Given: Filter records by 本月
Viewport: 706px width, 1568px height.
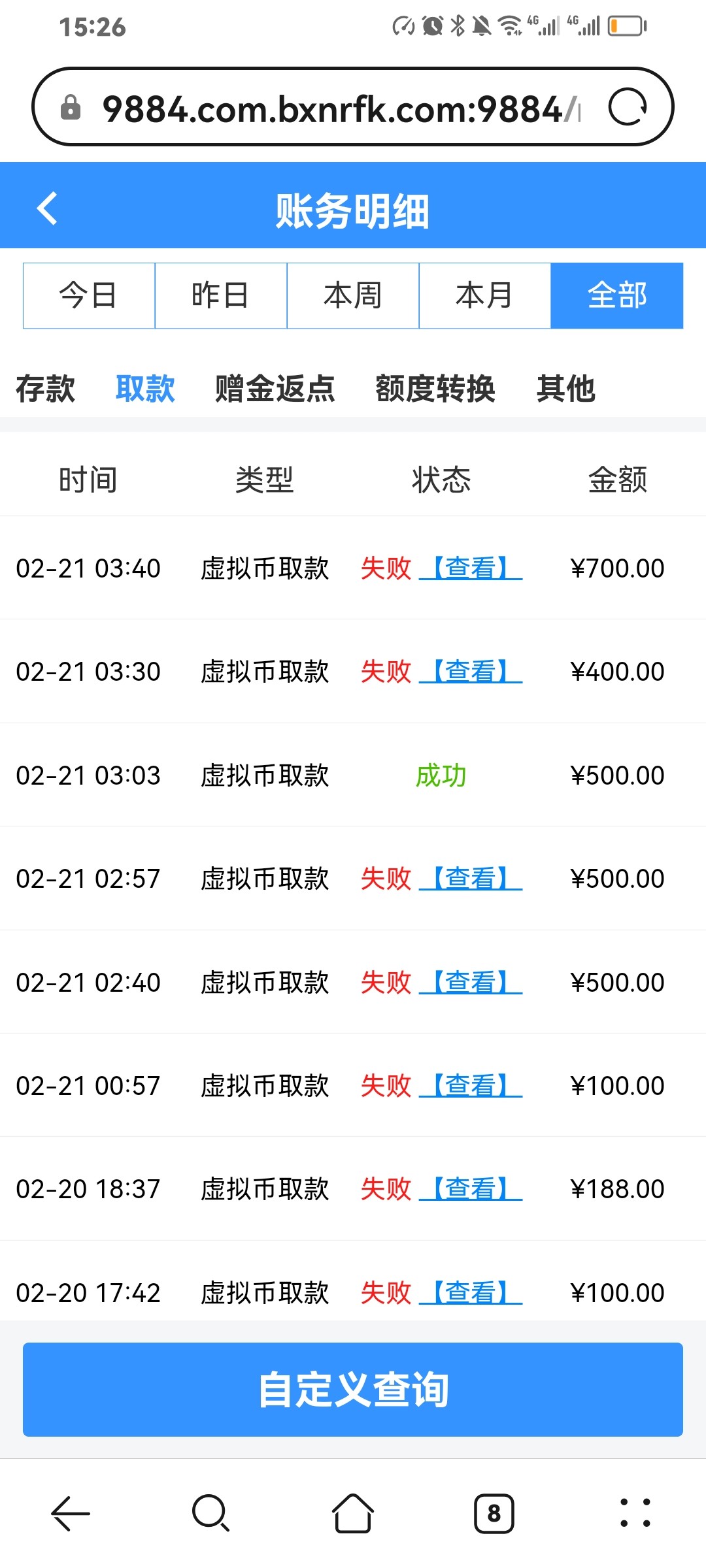Looking at the screenshot, I should (485, 296).
